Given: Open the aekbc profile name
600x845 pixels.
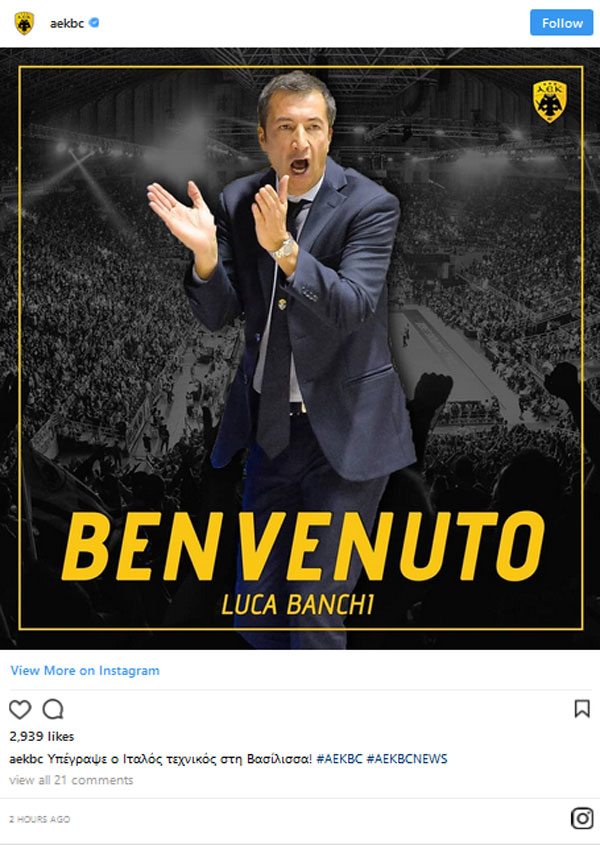Looking at the screenshot, I should coord(65,23).
